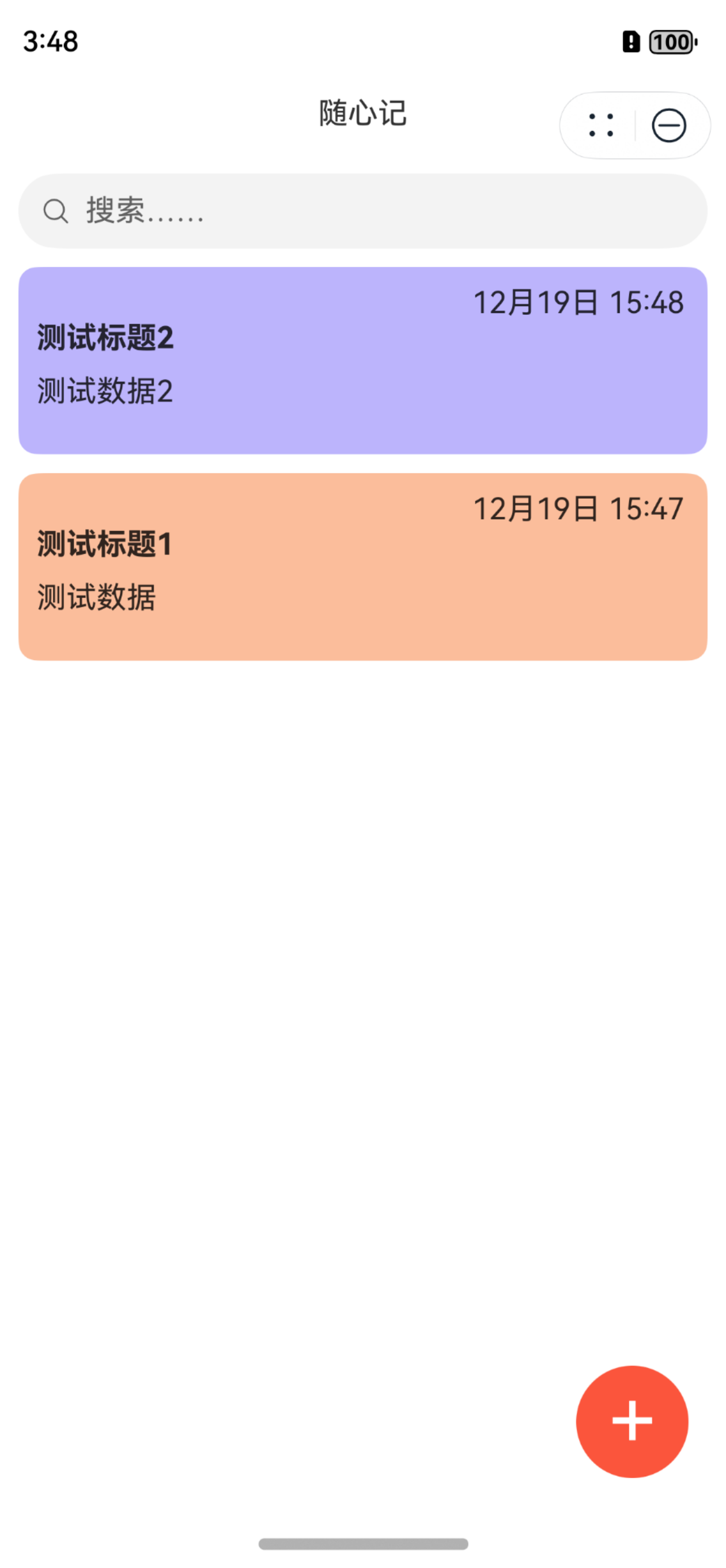Viewport: 726px width, 1568px height.
Task: Open the note 测试标题2
Action: click(362, 360)
